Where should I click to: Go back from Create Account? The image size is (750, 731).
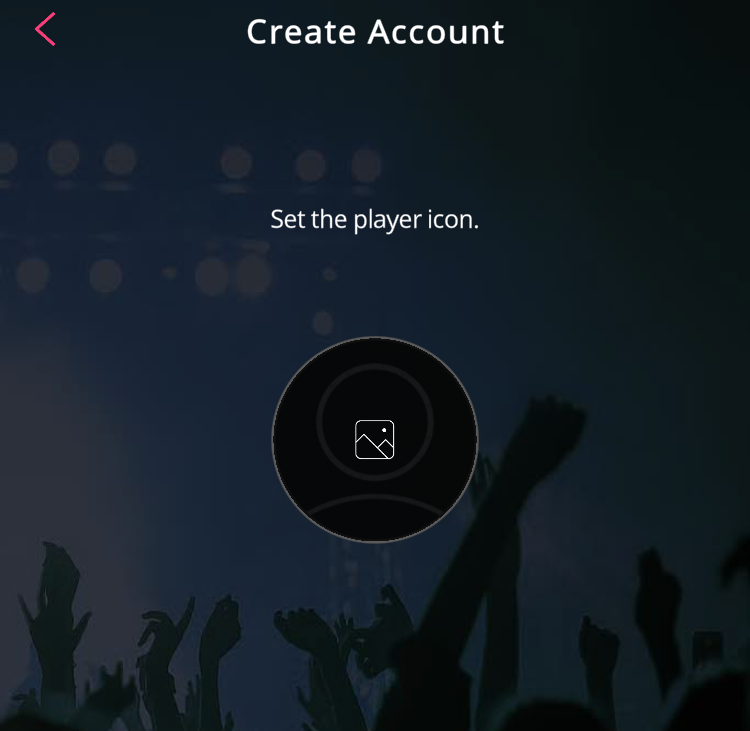[x=45, y=30]
